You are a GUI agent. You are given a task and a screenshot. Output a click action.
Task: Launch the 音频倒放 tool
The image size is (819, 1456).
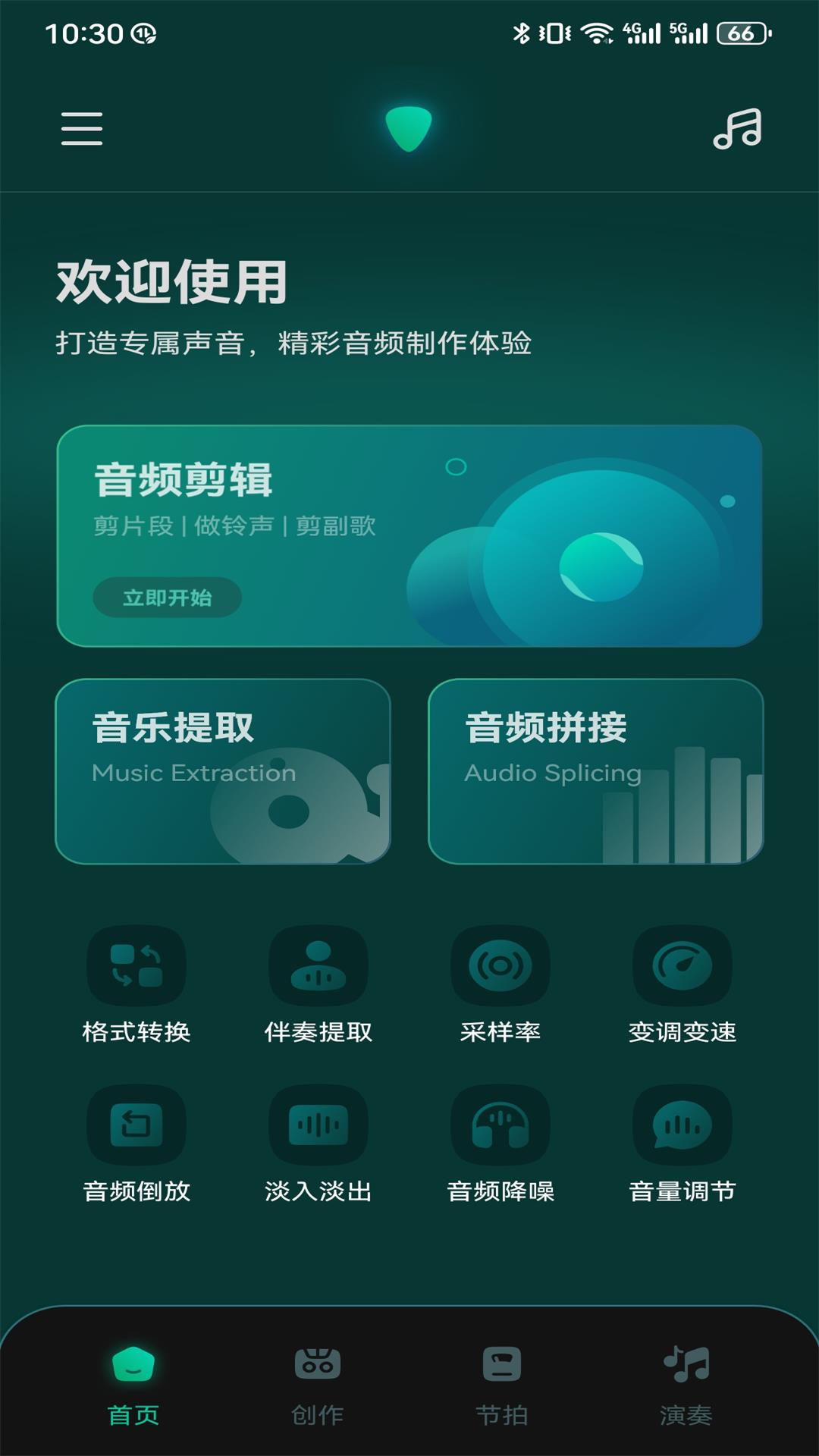click(136, 1142)
